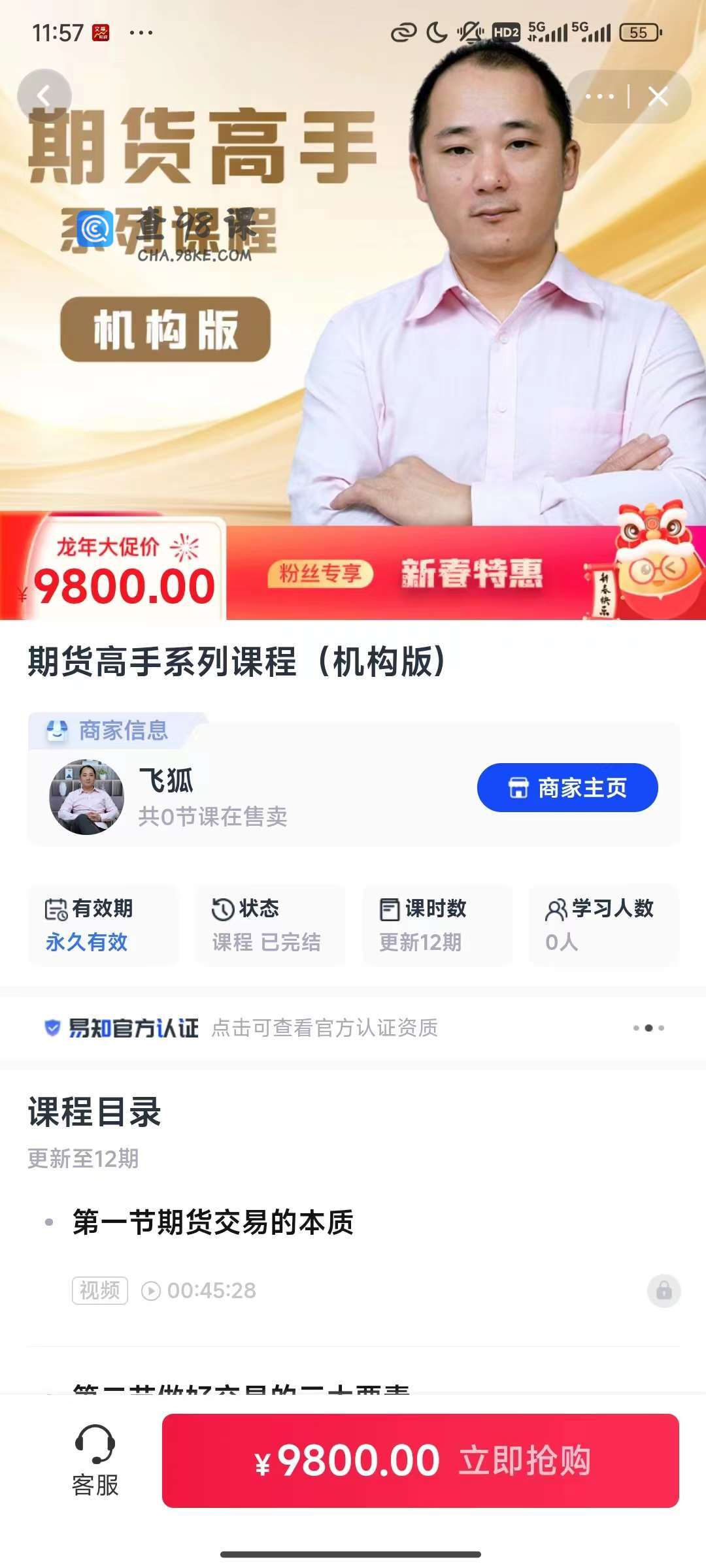Open the lesson 第一节期货交易的本质
Viewport: 706px width, 1568px height.
click(x=213, y=1222)
